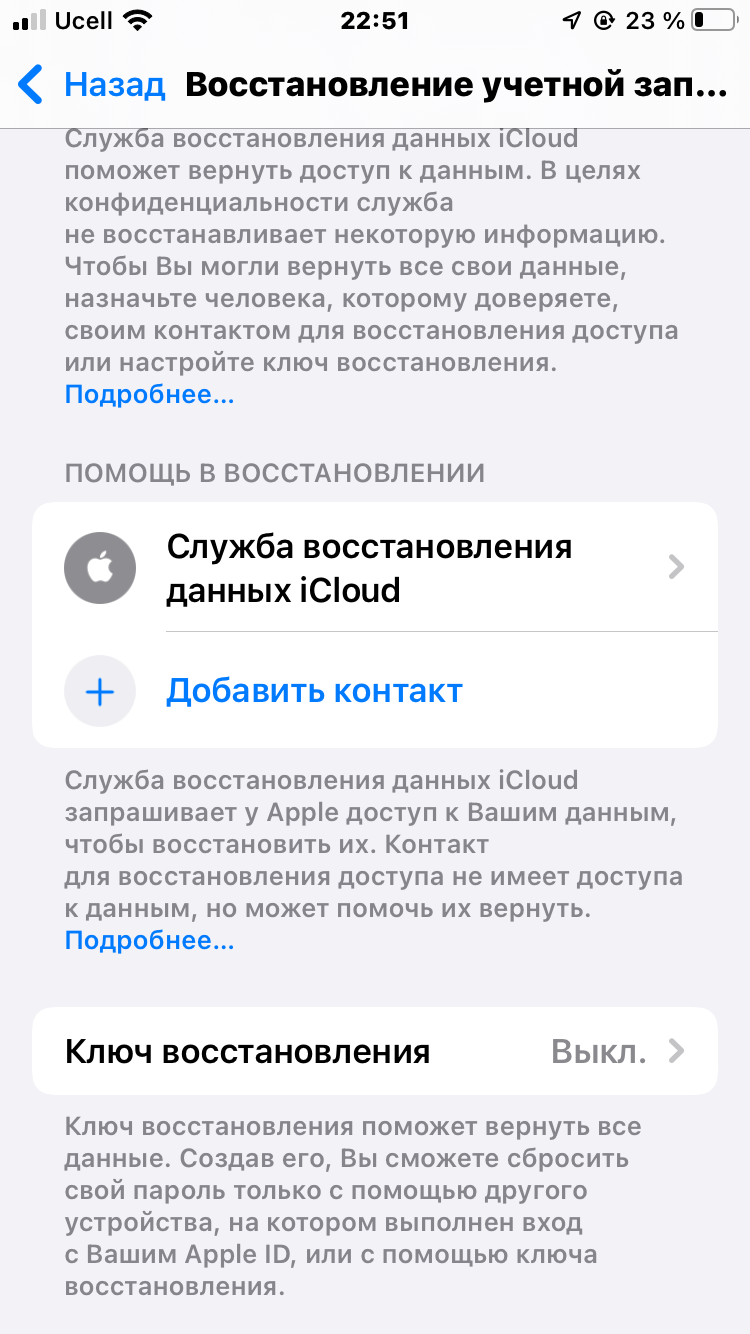Tap Добавить контакт to add recovery contact

click(x=314, y=691)
